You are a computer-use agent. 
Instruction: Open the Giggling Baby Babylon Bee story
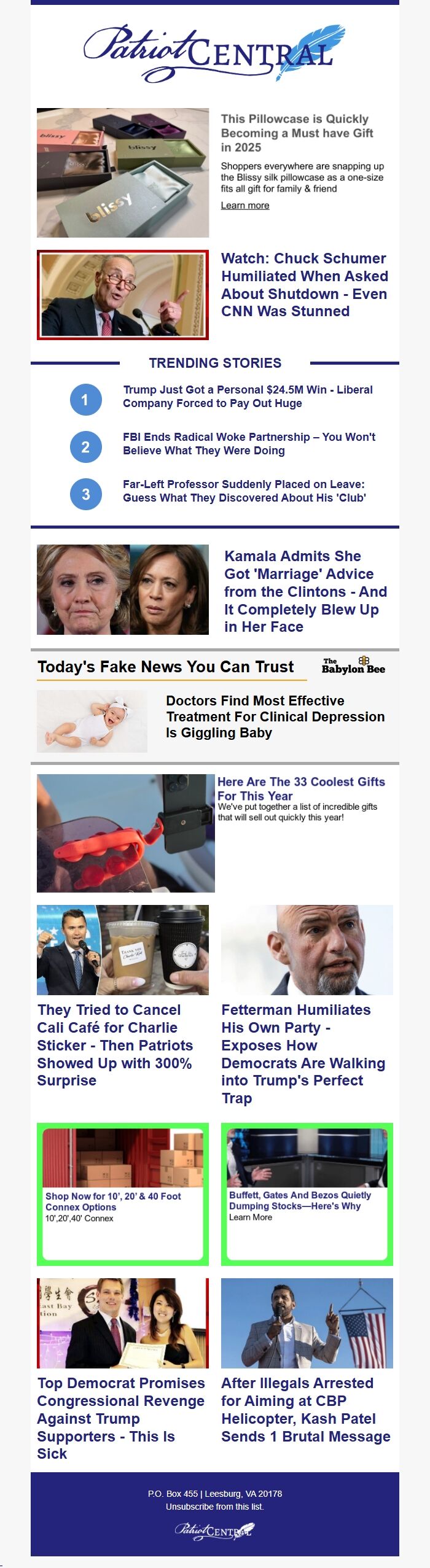pyautogui.click(x=275, y=716)
